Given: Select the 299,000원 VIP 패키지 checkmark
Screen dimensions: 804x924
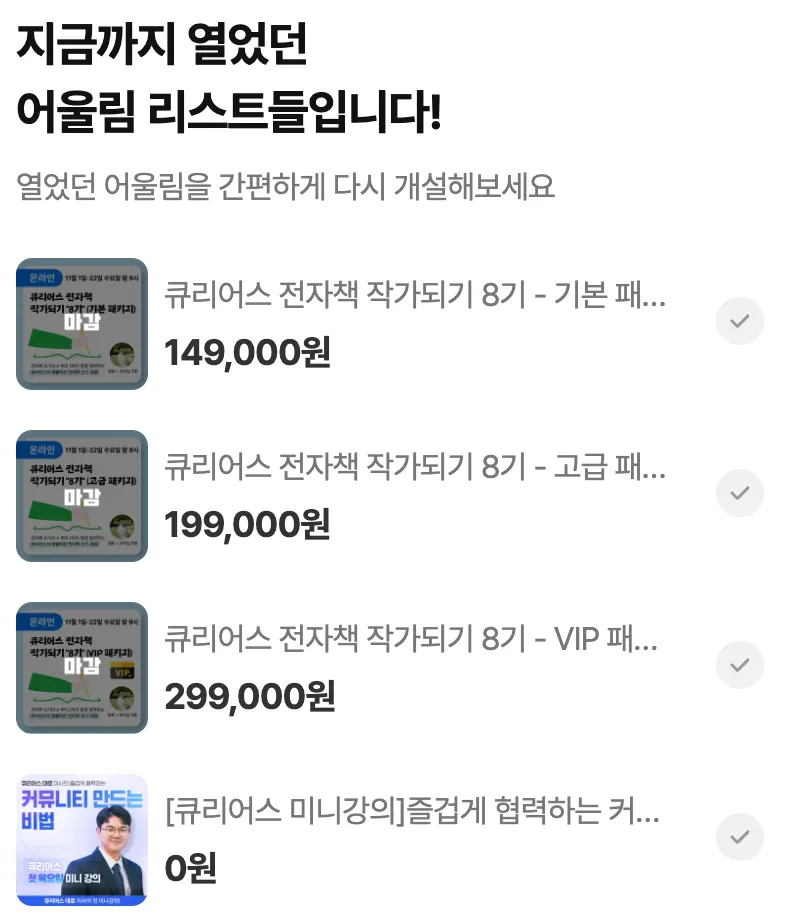Looking at the screenshot, I should tap(740, 665).
